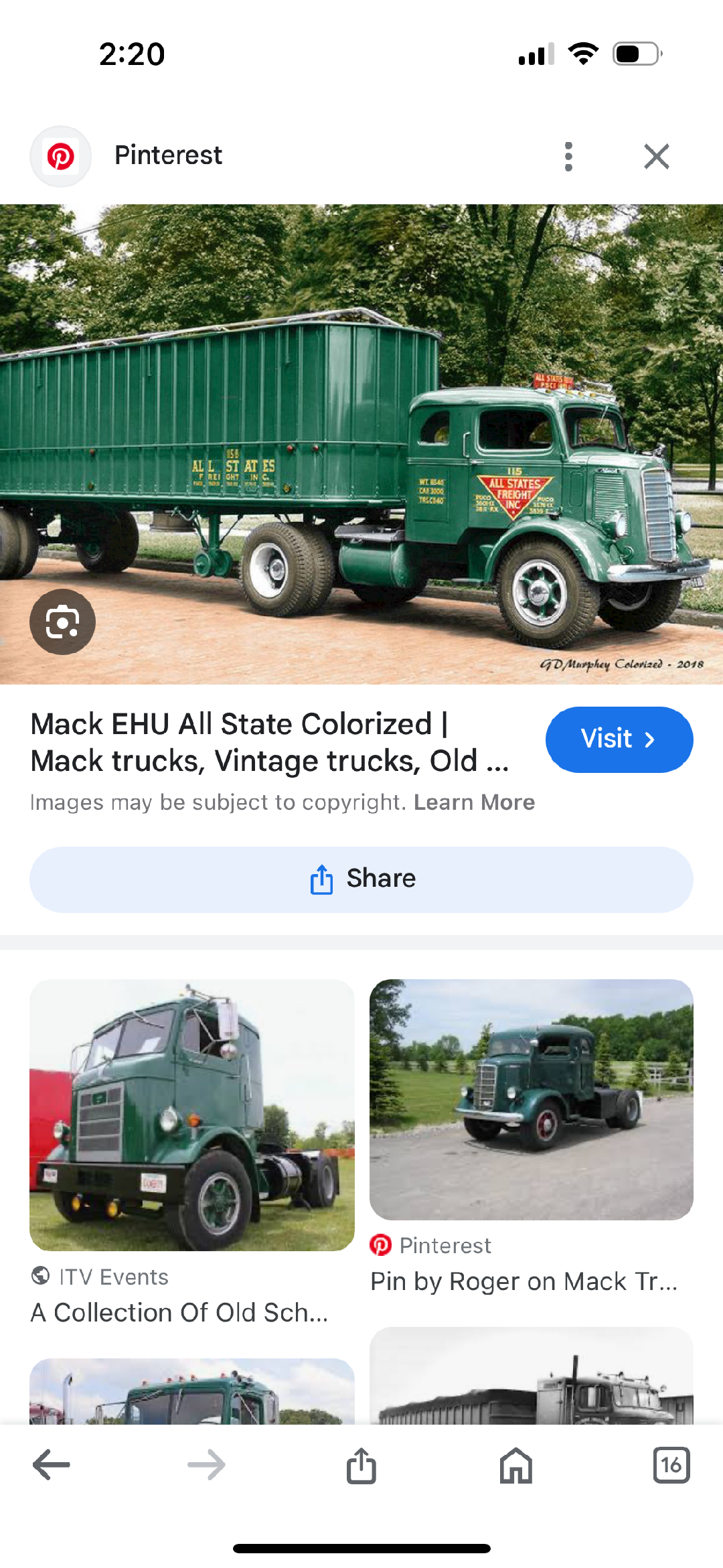
Task: Open the ITV Events truck result
Action: (192, 1115)
